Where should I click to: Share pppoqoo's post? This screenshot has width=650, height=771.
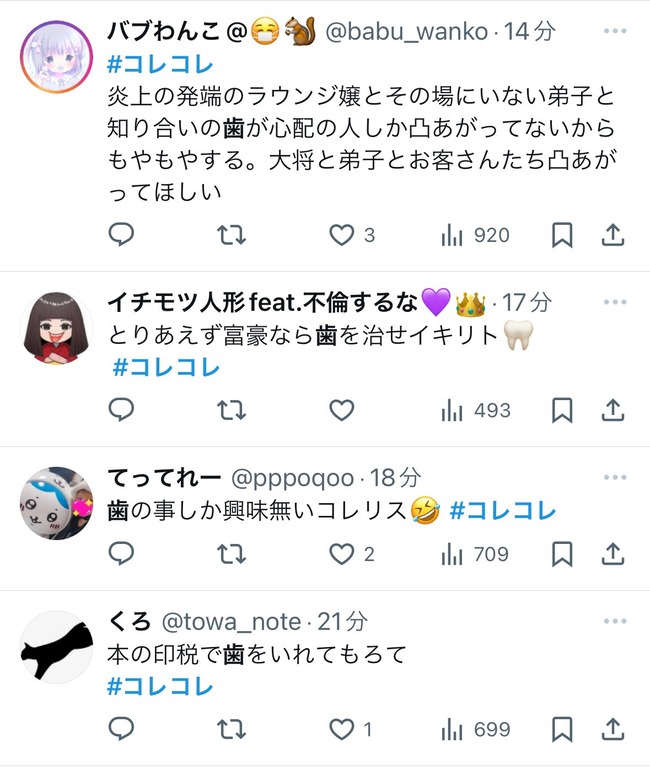pyautogui.click(x=613, y=554)
